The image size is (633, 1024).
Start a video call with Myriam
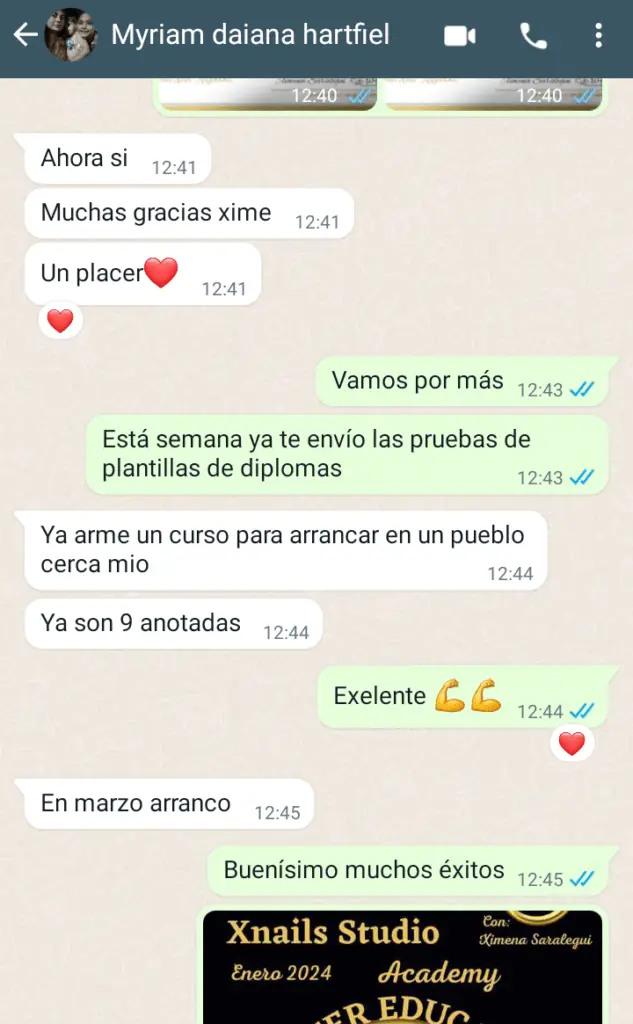pyautogui.click(x=459, y=37)
